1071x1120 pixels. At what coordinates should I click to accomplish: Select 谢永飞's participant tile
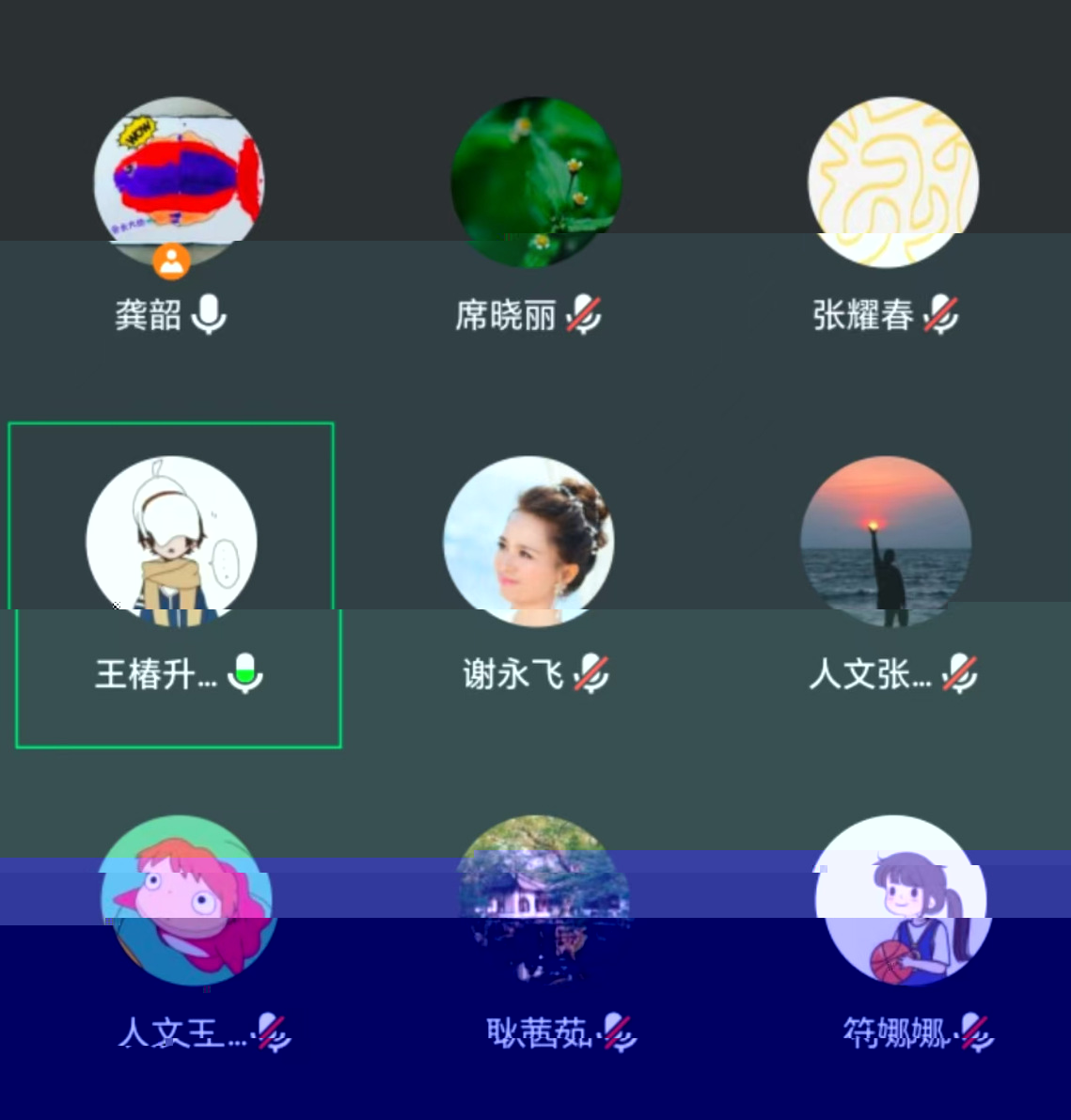[528, 541]
